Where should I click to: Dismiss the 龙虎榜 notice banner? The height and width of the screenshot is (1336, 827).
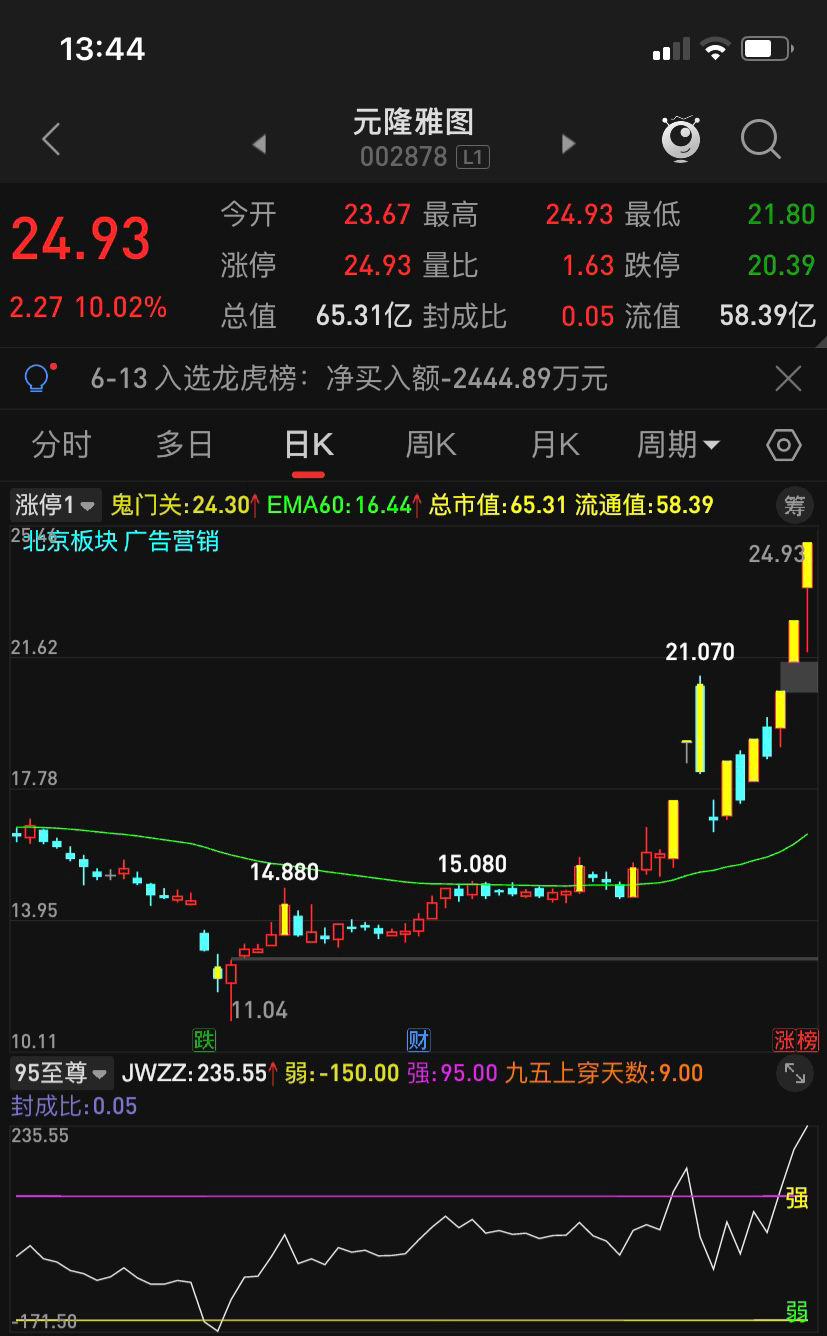click(x=788, y=379)
